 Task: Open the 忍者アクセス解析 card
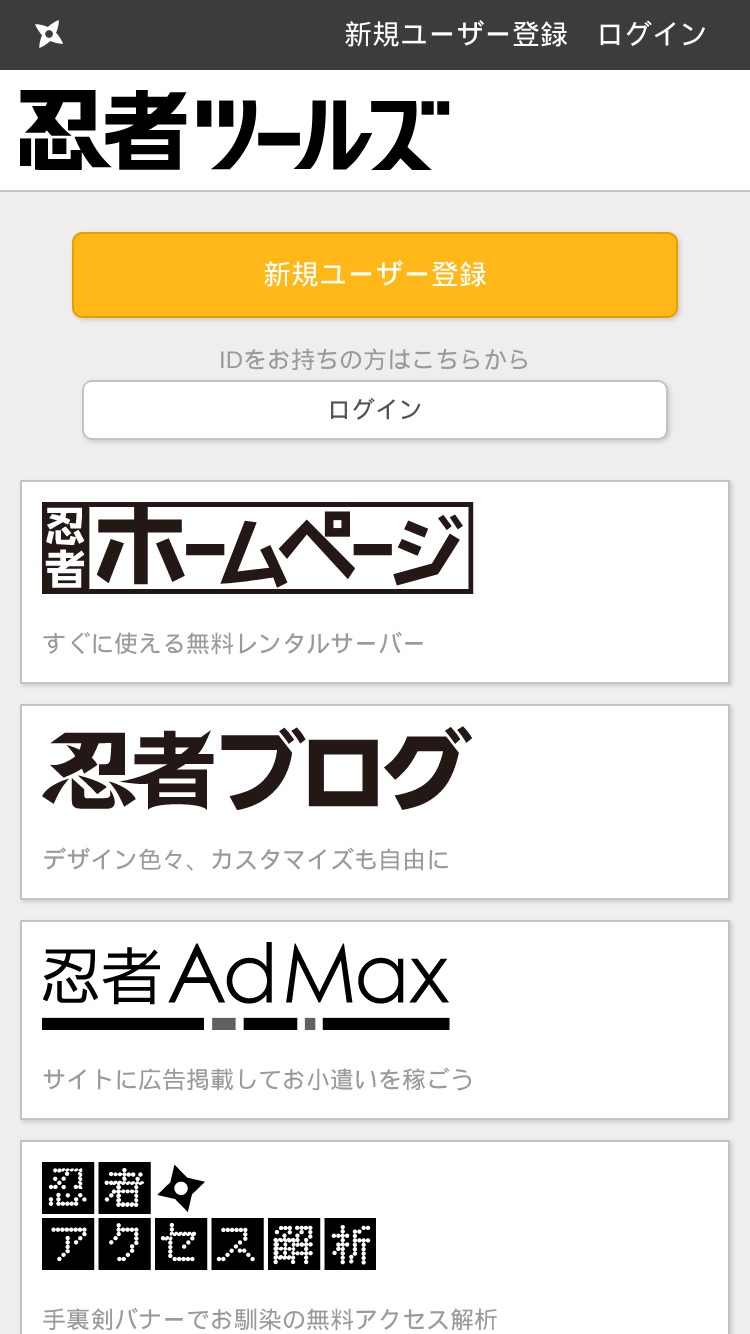pyautogui.click(x=375, y=1238)
